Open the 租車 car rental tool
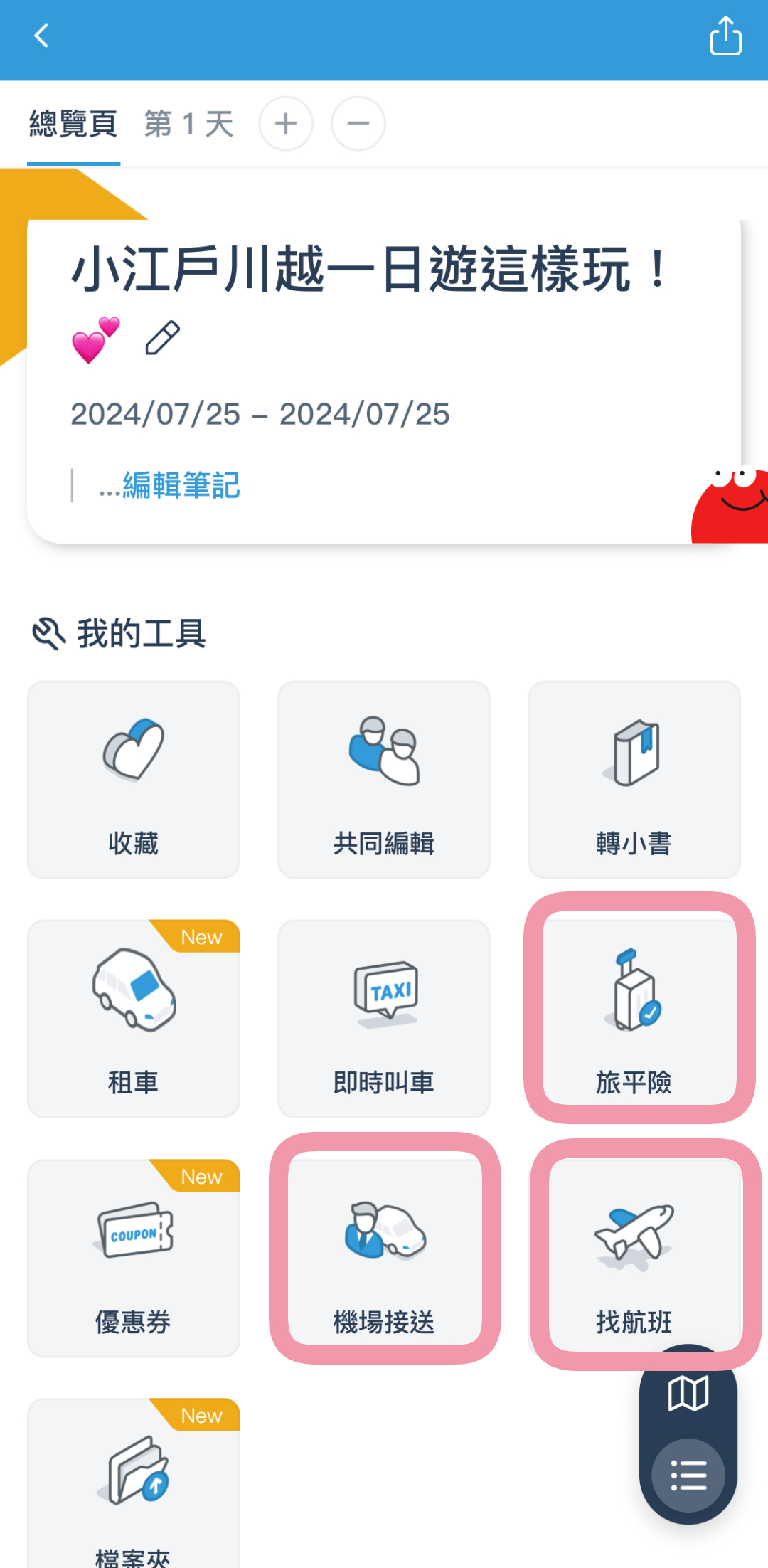 pos(132,1019)
